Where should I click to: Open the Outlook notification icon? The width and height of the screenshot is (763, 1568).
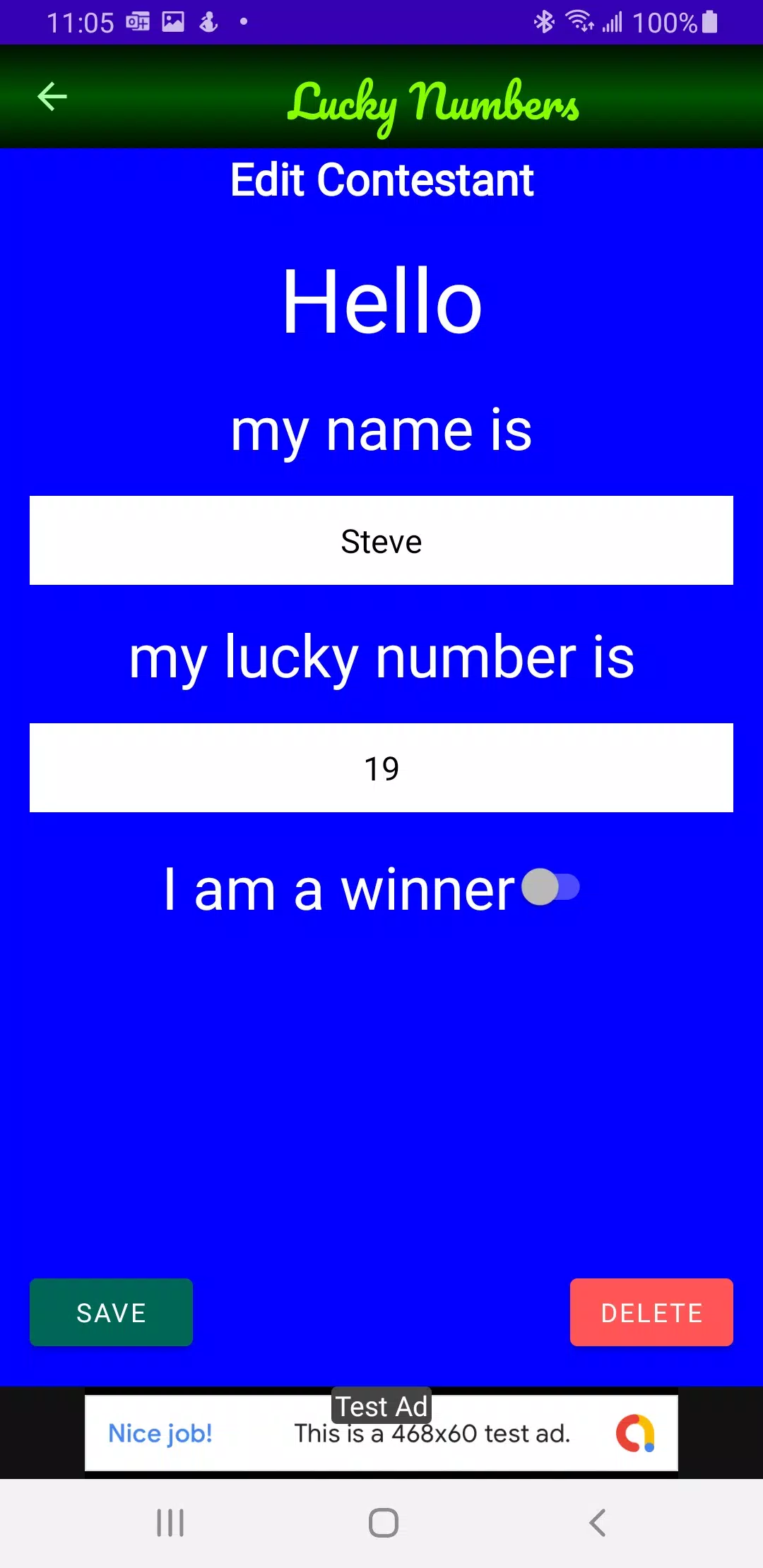(138, 21)
